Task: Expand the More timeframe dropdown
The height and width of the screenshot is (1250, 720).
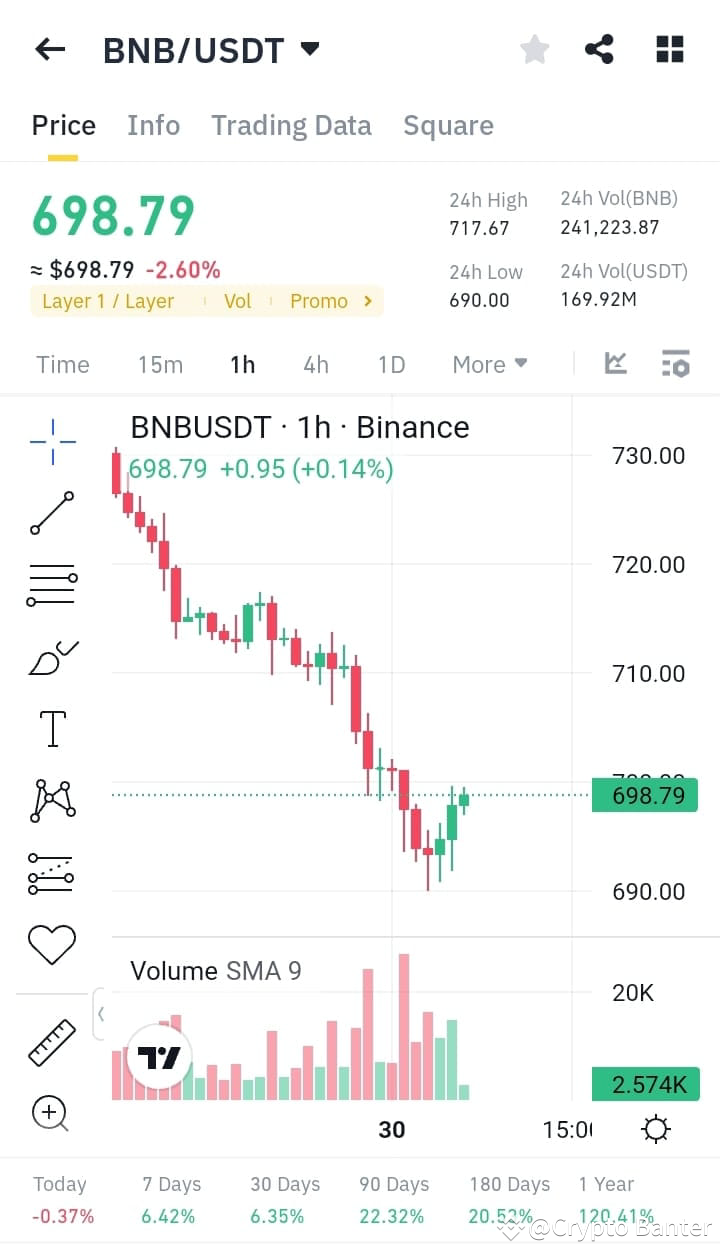Action: [x=489, y=364]
